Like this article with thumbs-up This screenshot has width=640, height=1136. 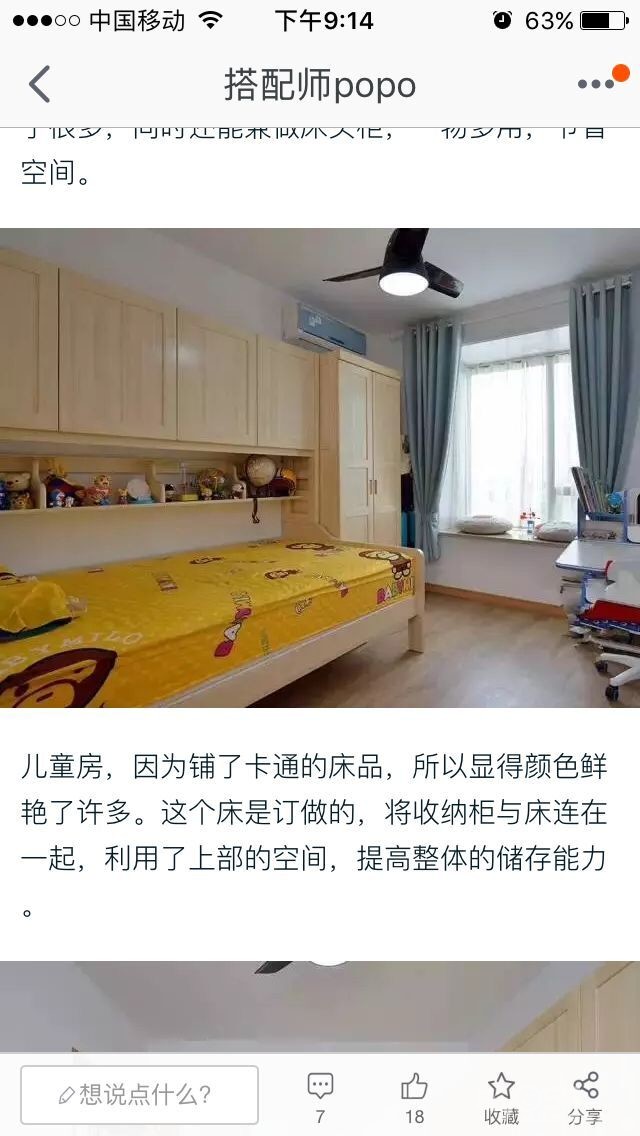click(414, 1096)
